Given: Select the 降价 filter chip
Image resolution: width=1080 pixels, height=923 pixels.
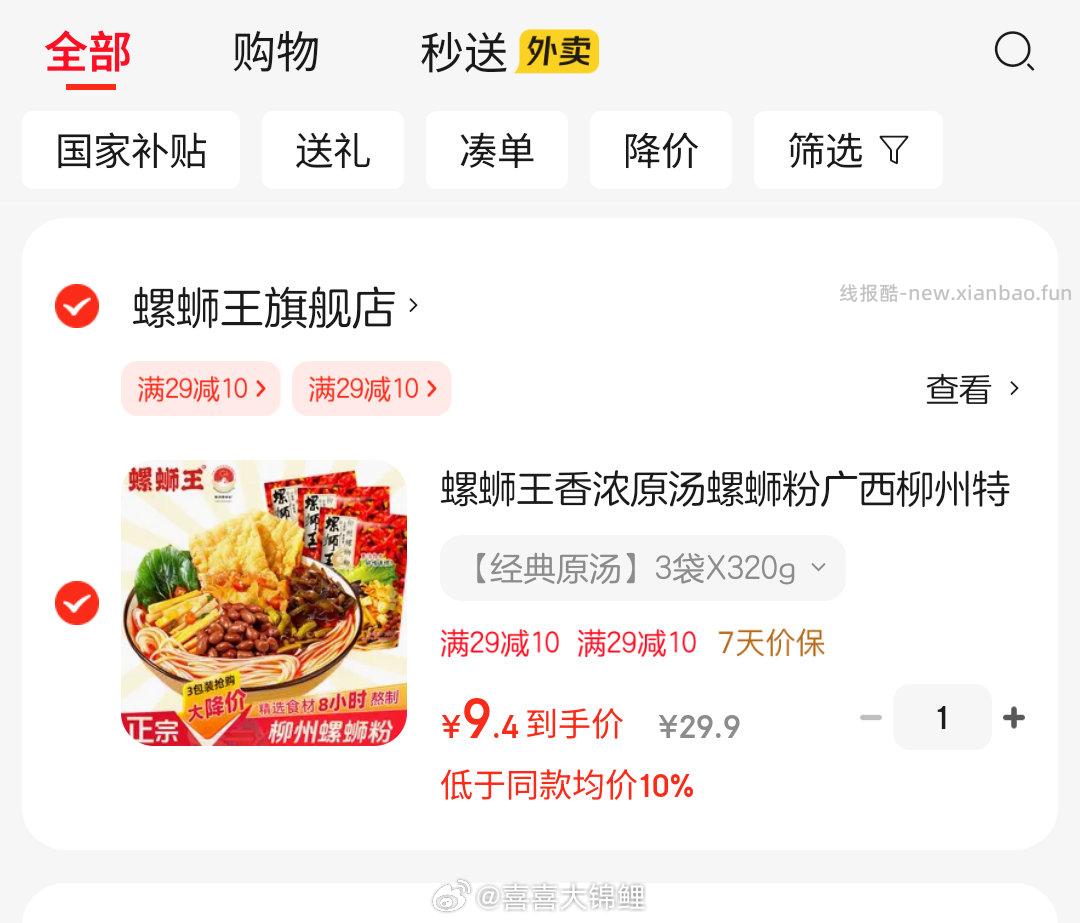Looking at the screenshot, I should pos(661,151).
